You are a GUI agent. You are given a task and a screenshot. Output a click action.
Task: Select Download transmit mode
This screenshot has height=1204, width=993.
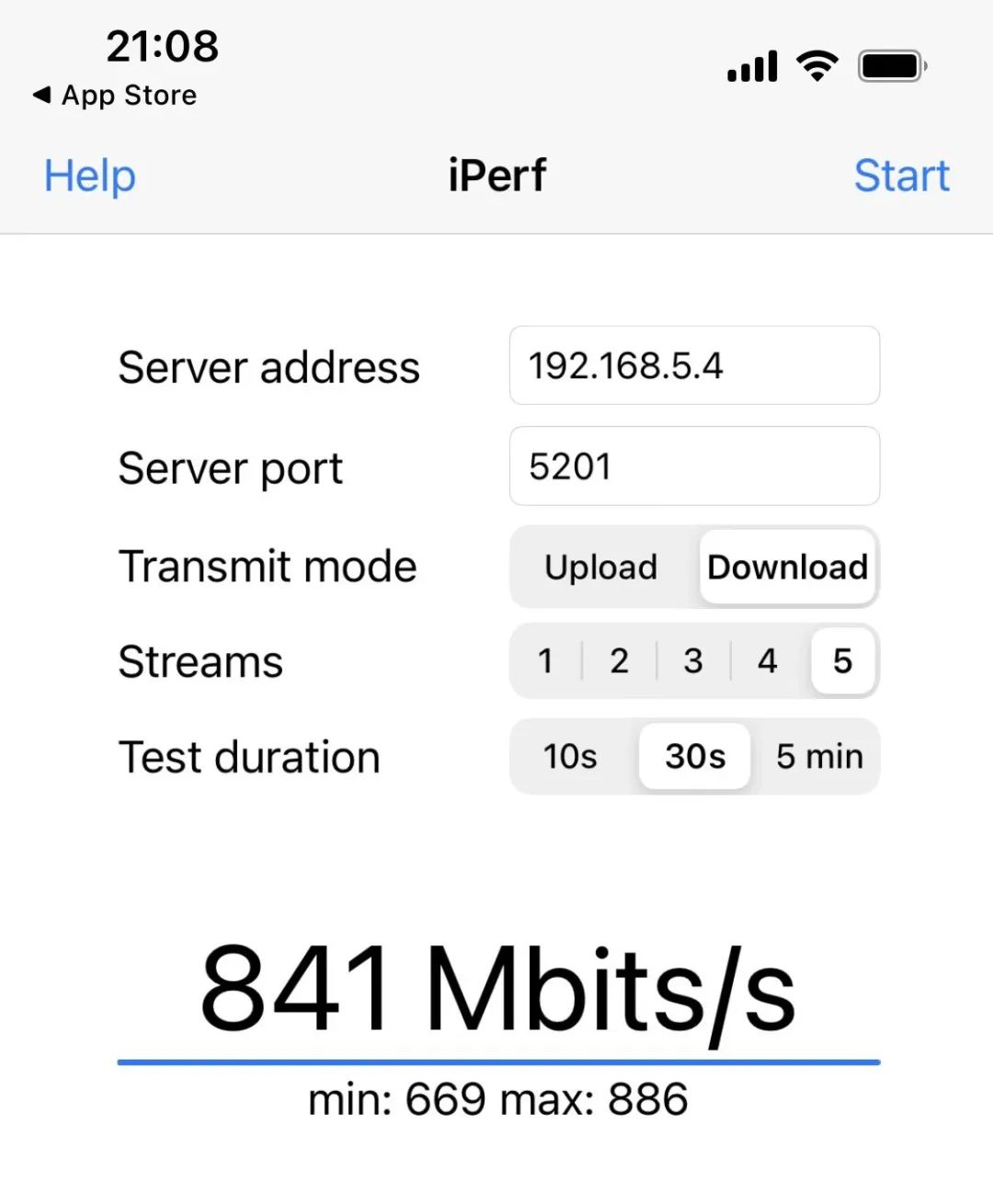[x=787, y=568]
